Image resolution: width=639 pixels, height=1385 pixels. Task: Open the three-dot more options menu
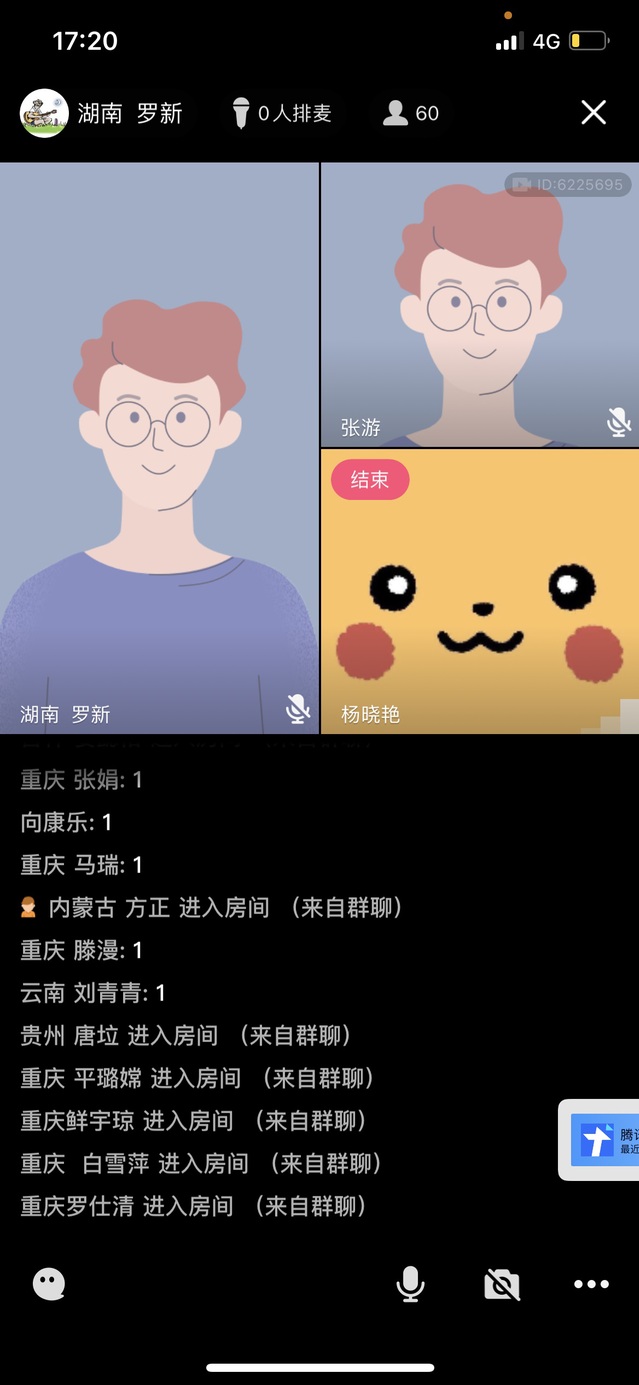tap(591, 1284)
